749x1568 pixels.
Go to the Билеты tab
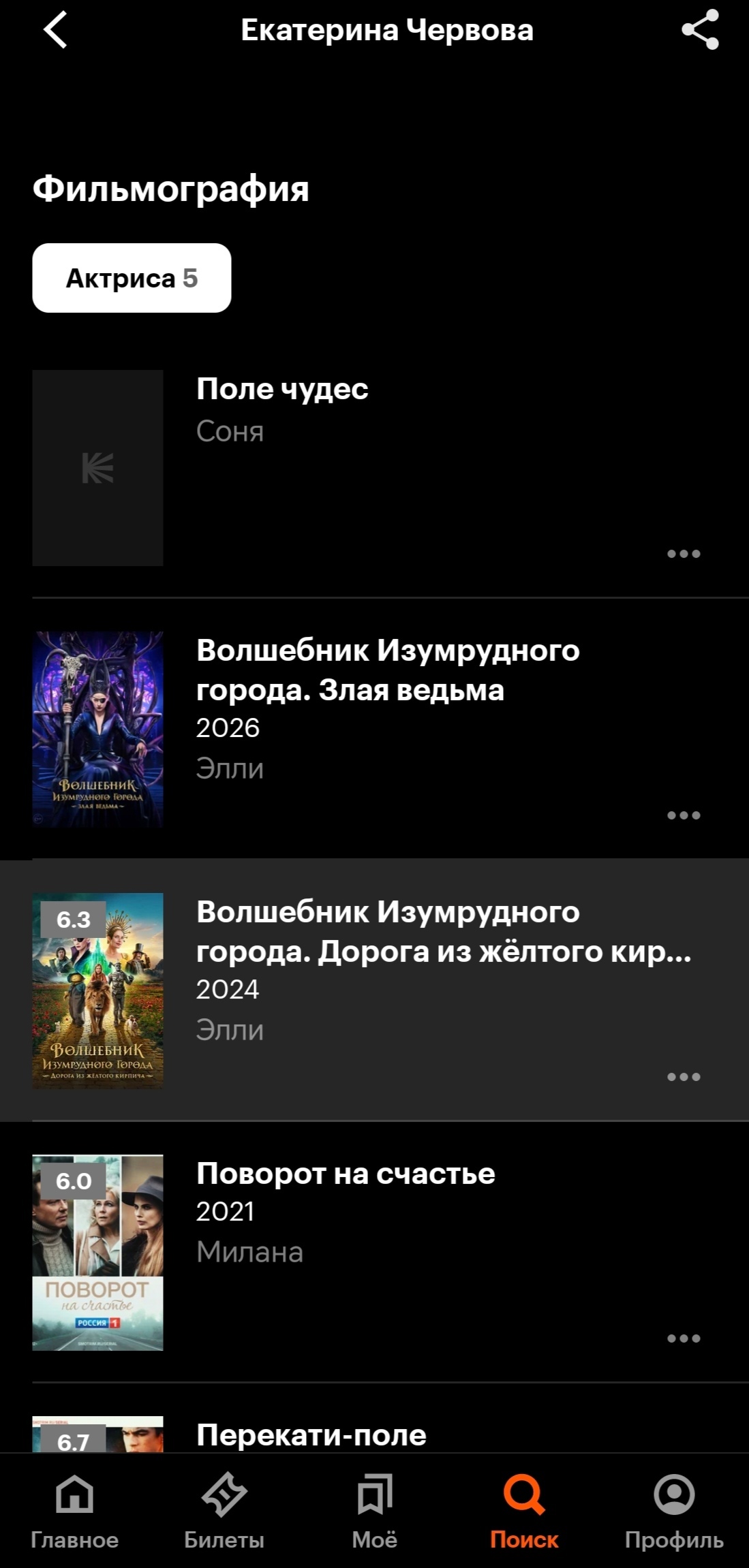(224, 1510)
